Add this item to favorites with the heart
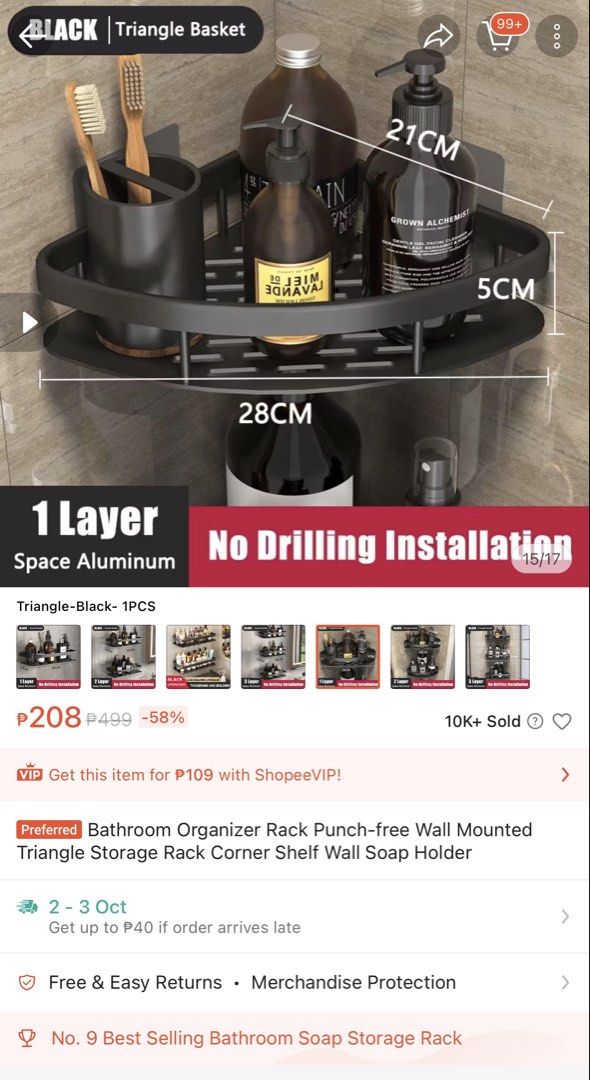 pos(562,721)
